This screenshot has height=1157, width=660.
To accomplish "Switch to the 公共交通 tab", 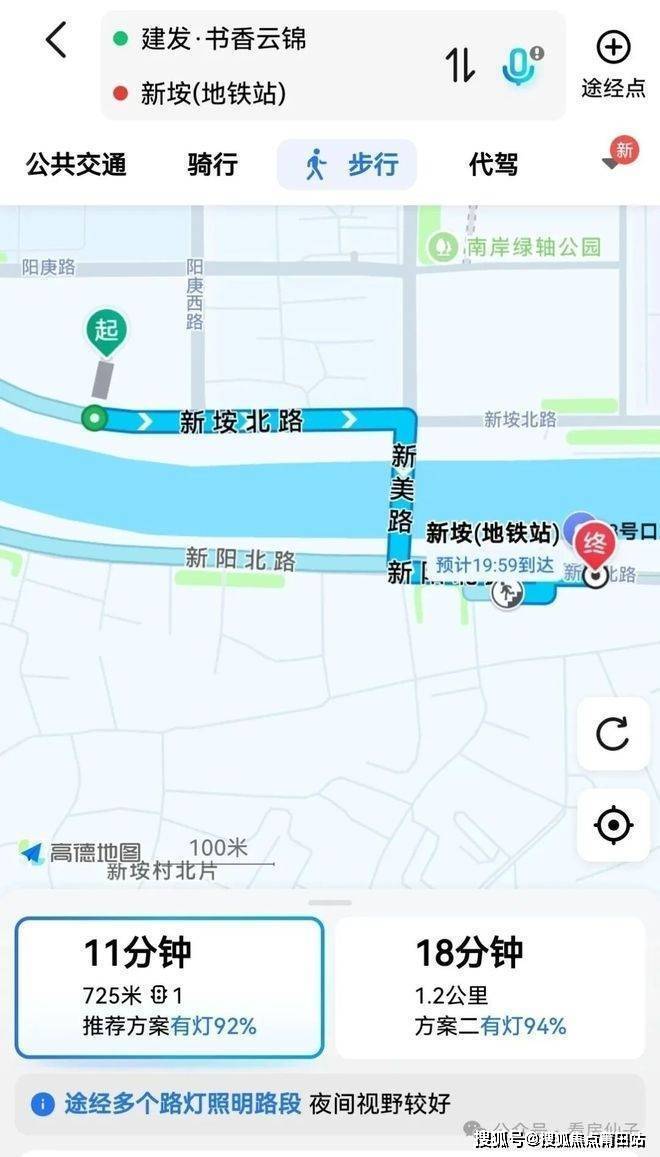I will pos(76,164).
